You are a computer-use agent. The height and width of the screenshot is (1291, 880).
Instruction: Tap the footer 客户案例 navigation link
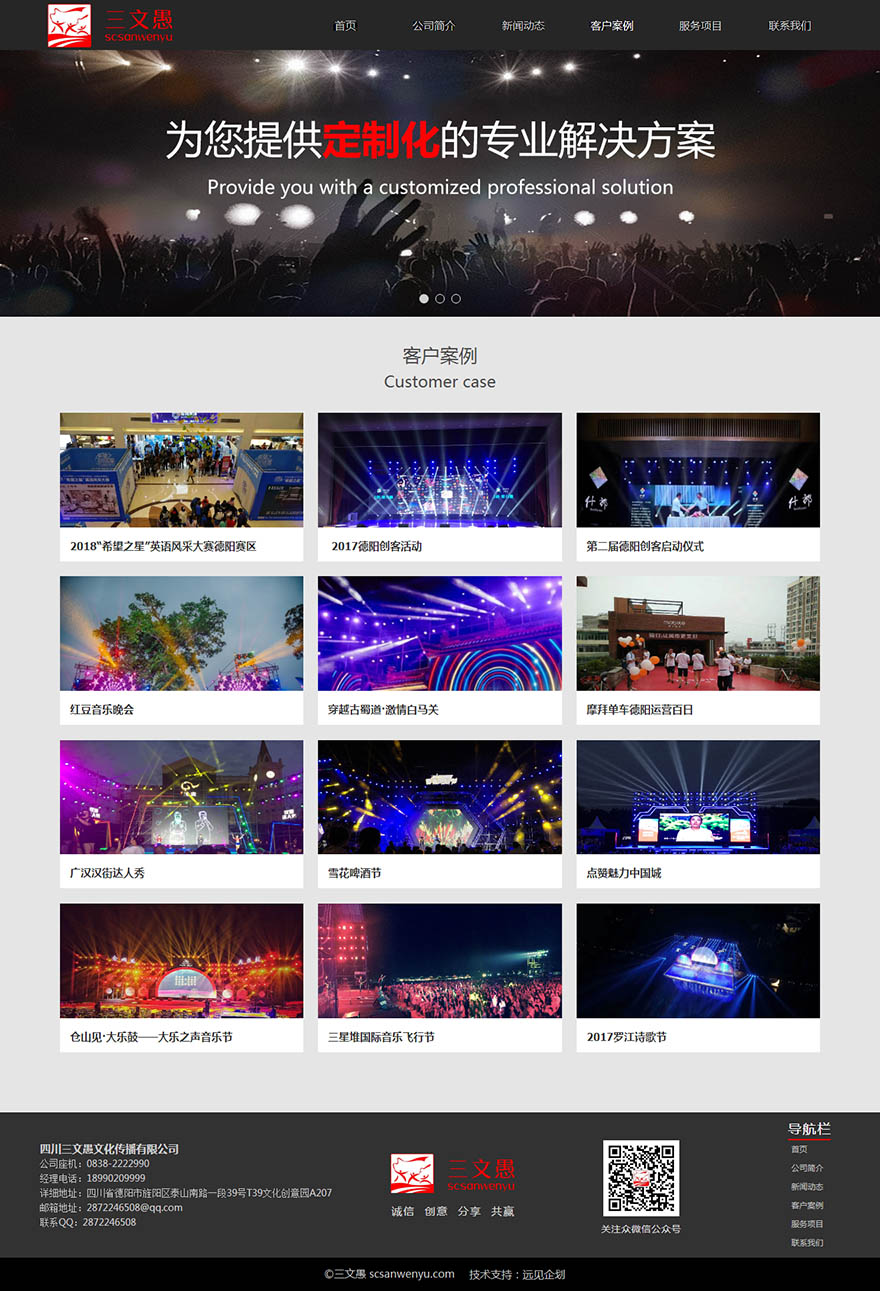pyautogui.click(x=807, y=1206)
